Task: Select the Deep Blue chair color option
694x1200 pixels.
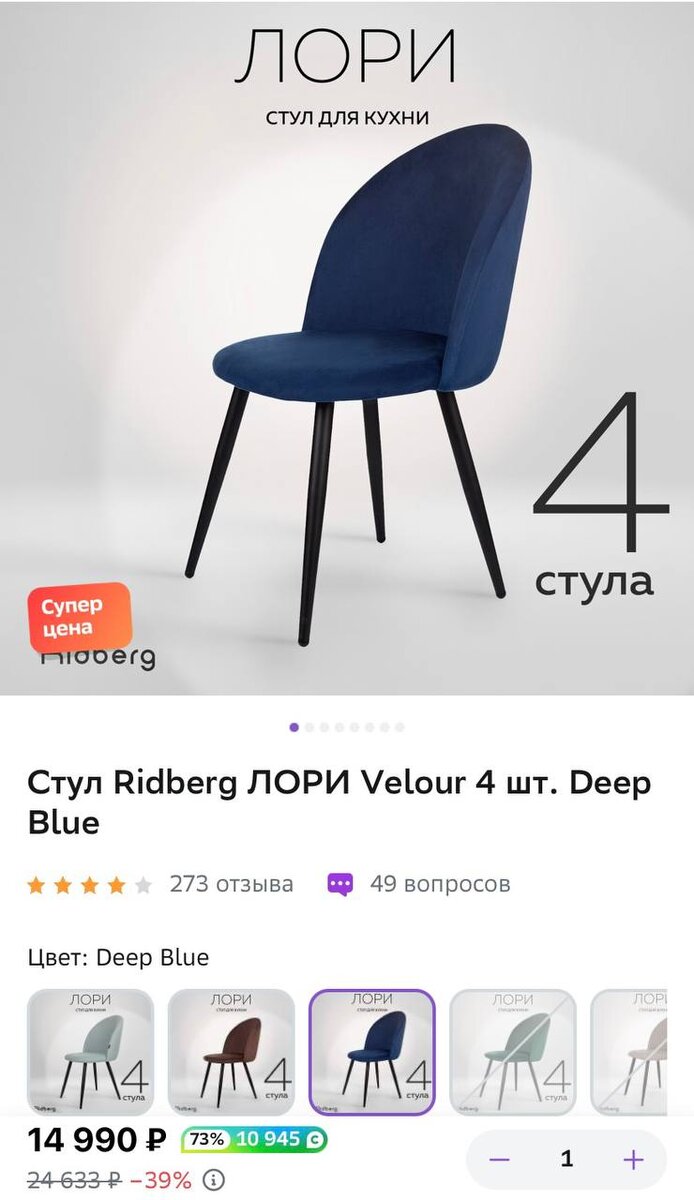Action: tap(372, 1052)
